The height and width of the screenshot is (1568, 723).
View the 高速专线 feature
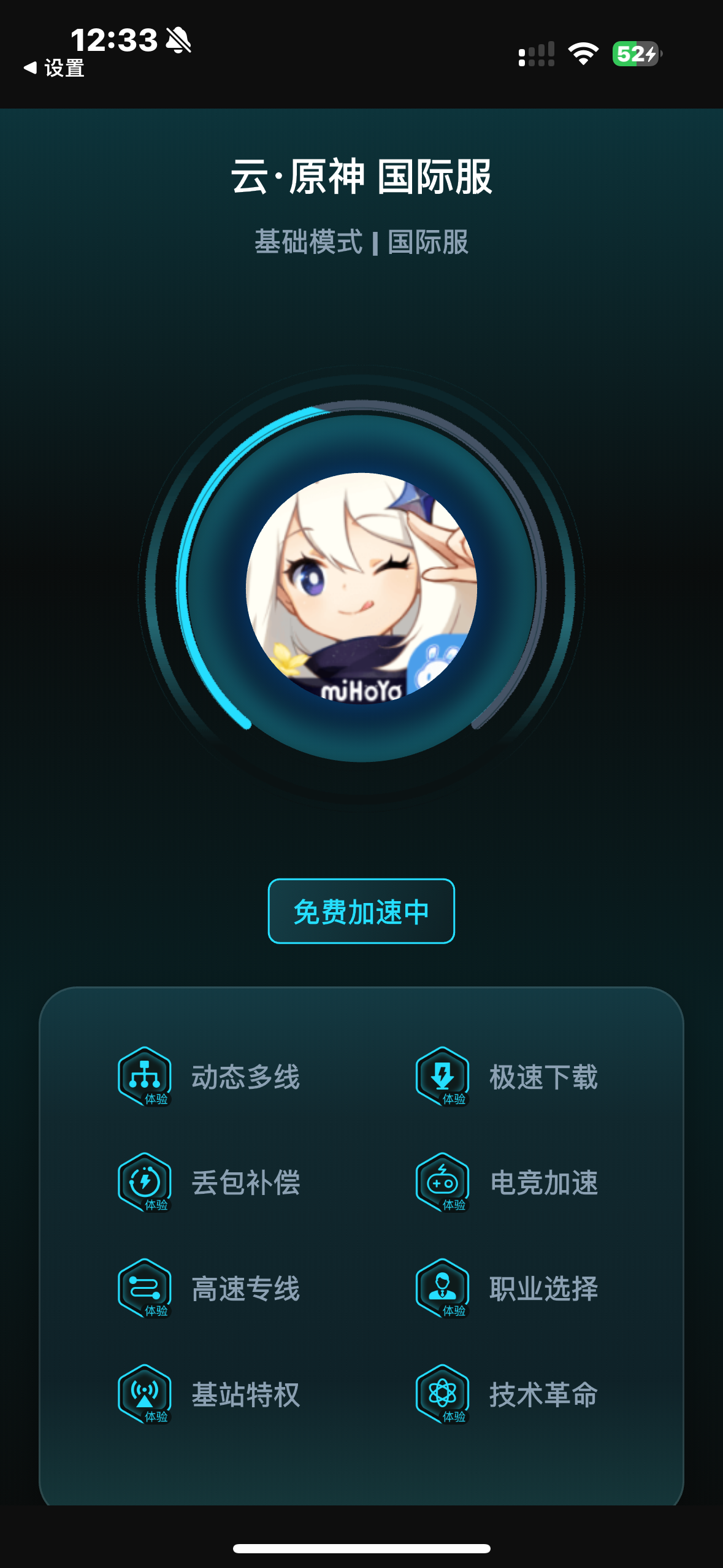pyautogui.click(x=208, y=1288)
